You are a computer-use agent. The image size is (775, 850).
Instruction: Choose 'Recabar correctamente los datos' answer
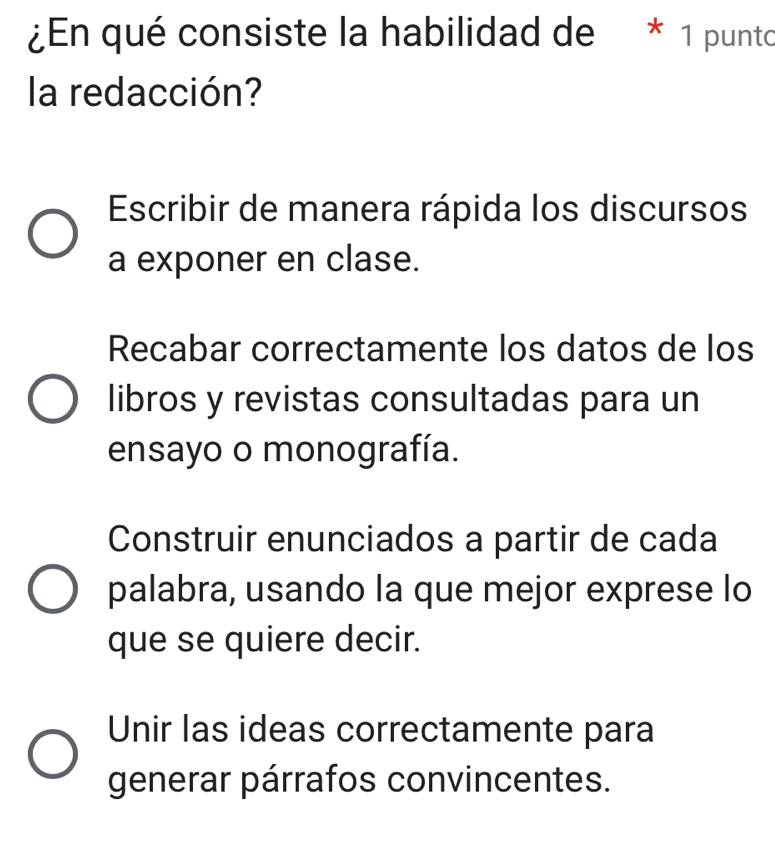point(52,400)
